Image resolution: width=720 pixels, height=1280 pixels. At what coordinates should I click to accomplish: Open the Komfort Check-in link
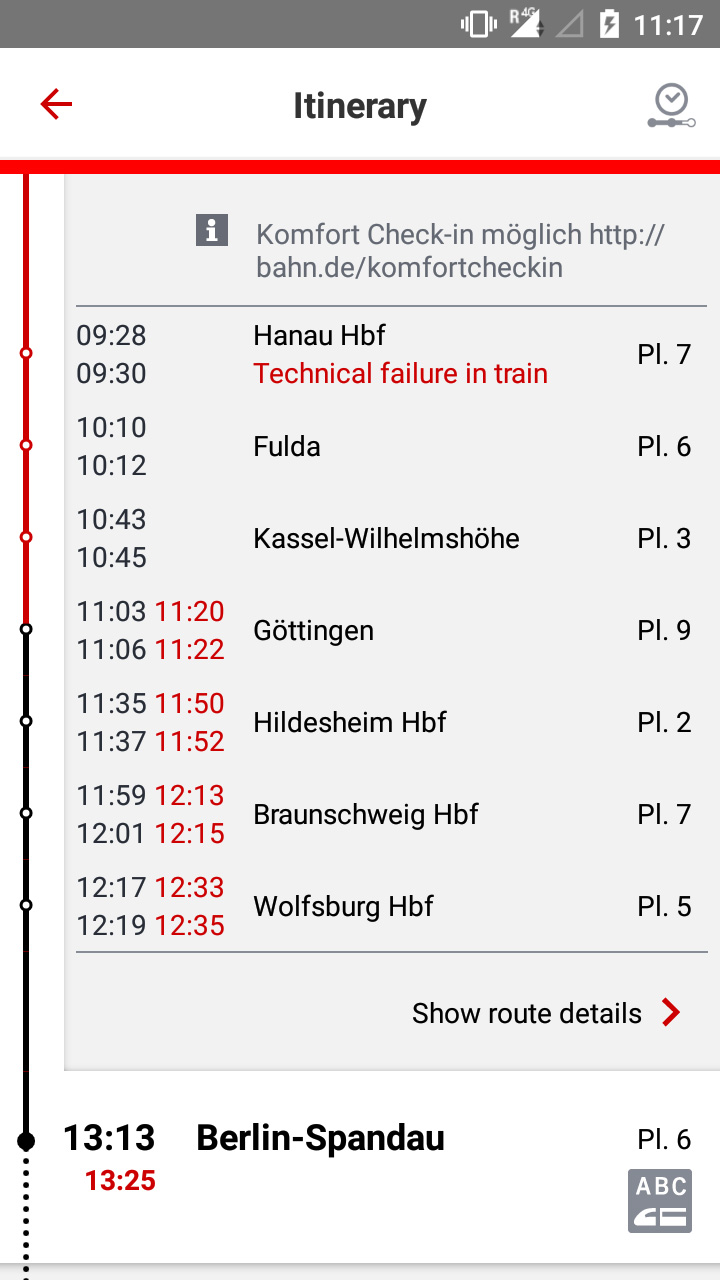point(460,251)
